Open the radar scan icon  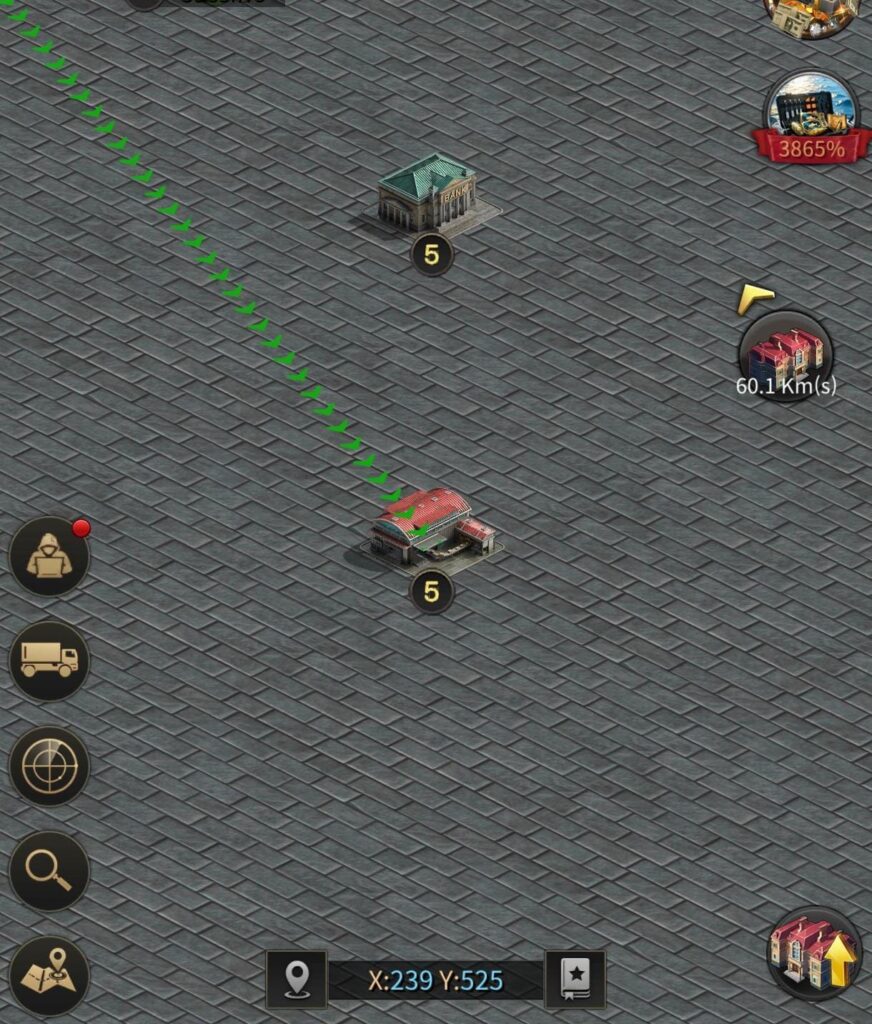(x=49, y=766)
